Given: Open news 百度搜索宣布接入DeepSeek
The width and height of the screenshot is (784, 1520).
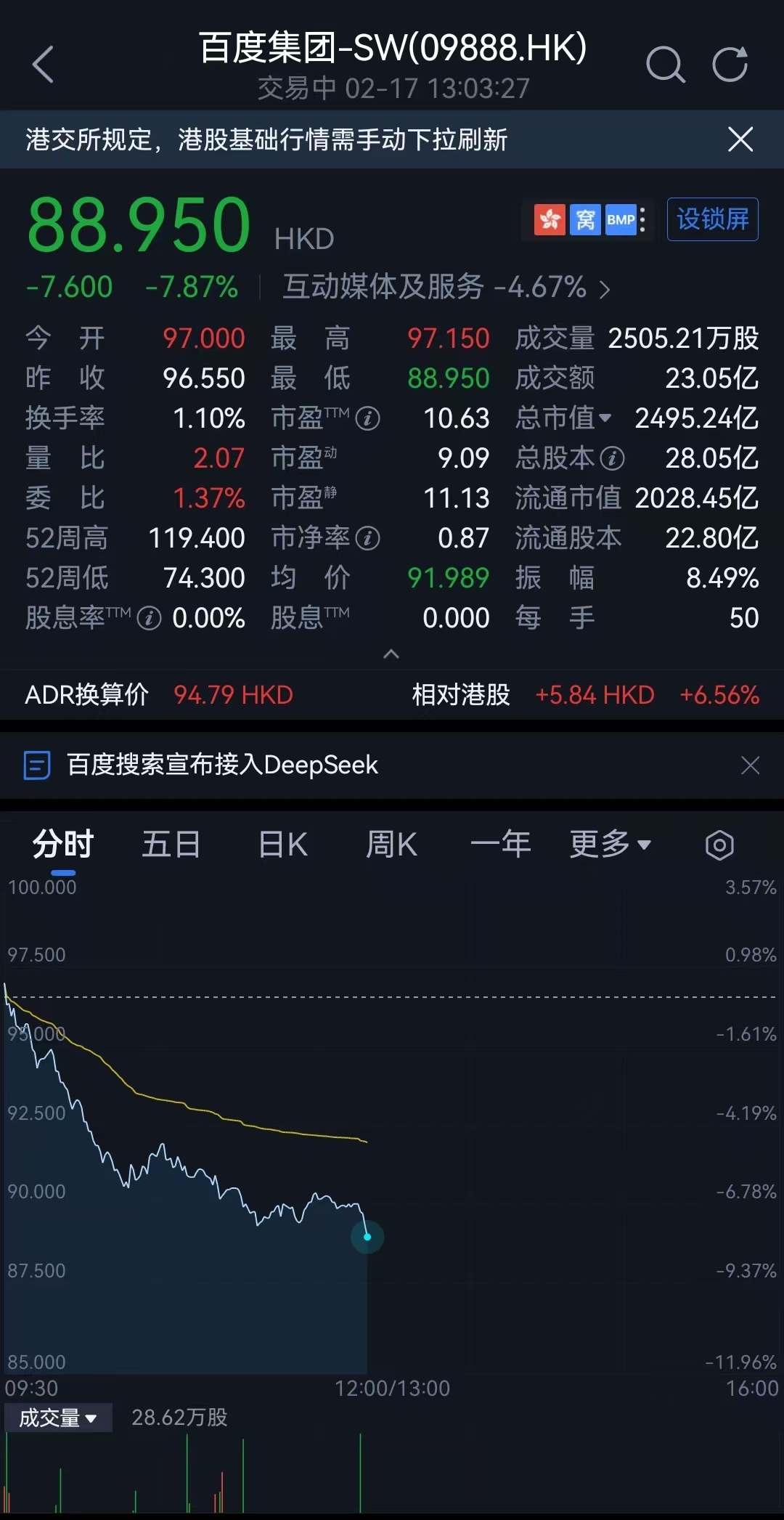Looking at the screenshot, I should [222, 765].
